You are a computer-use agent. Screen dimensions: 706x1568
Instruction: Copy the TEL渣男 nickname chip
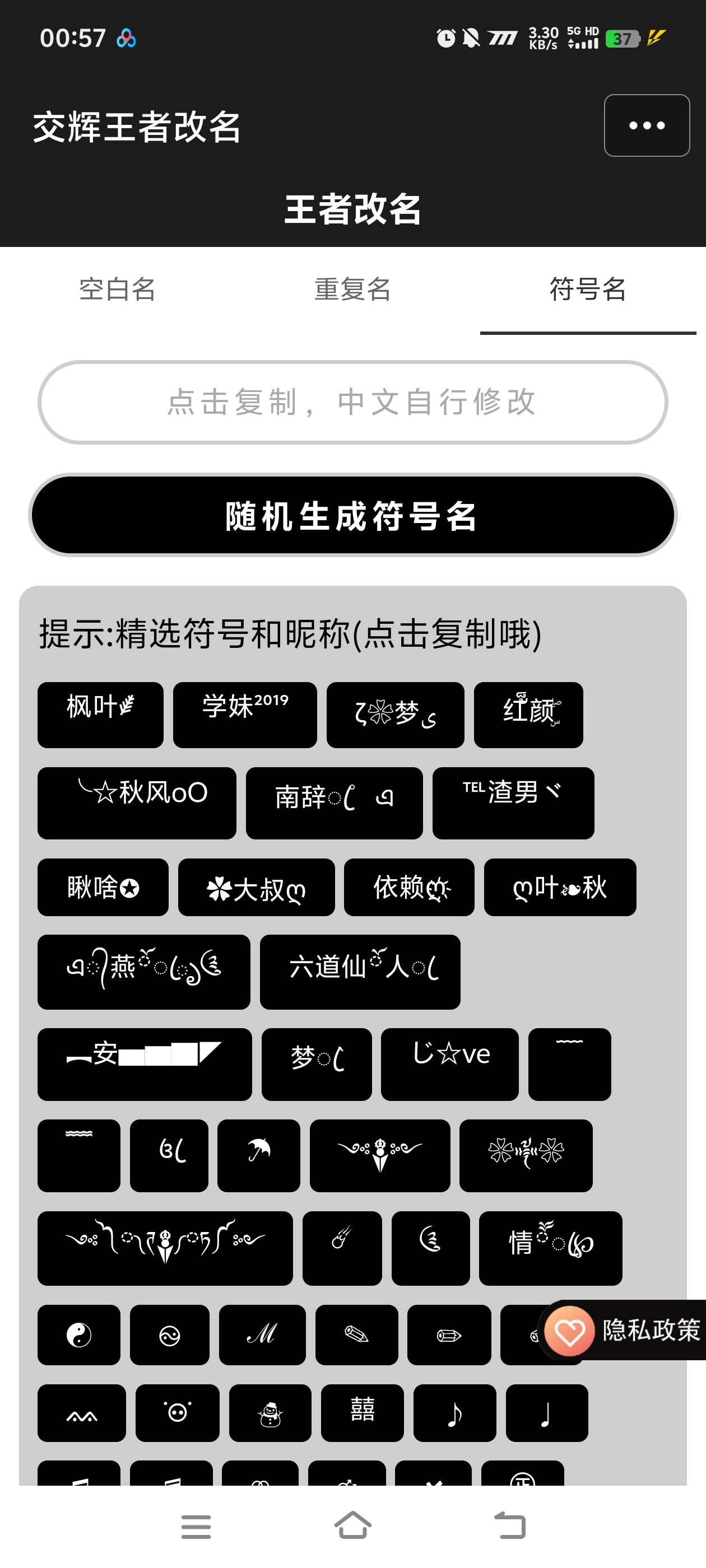[513, 802]
